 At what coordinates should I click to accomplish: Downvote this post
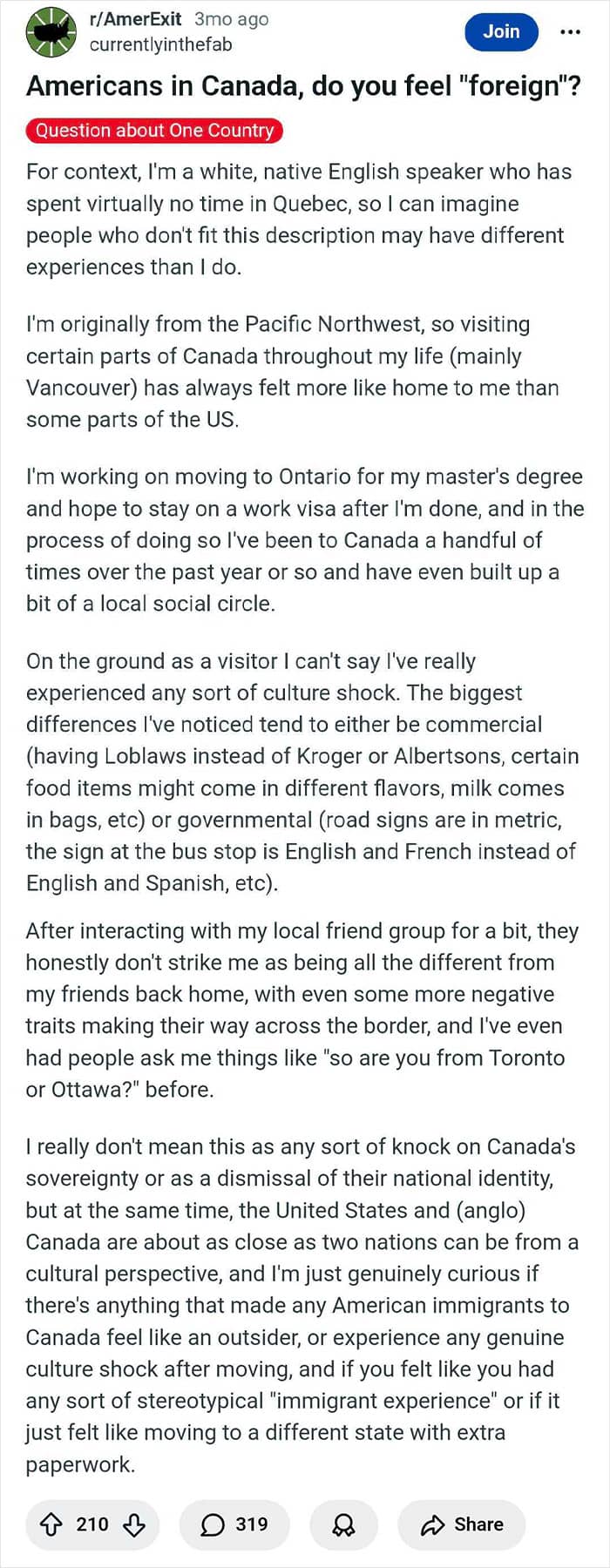coord(133,1524)
